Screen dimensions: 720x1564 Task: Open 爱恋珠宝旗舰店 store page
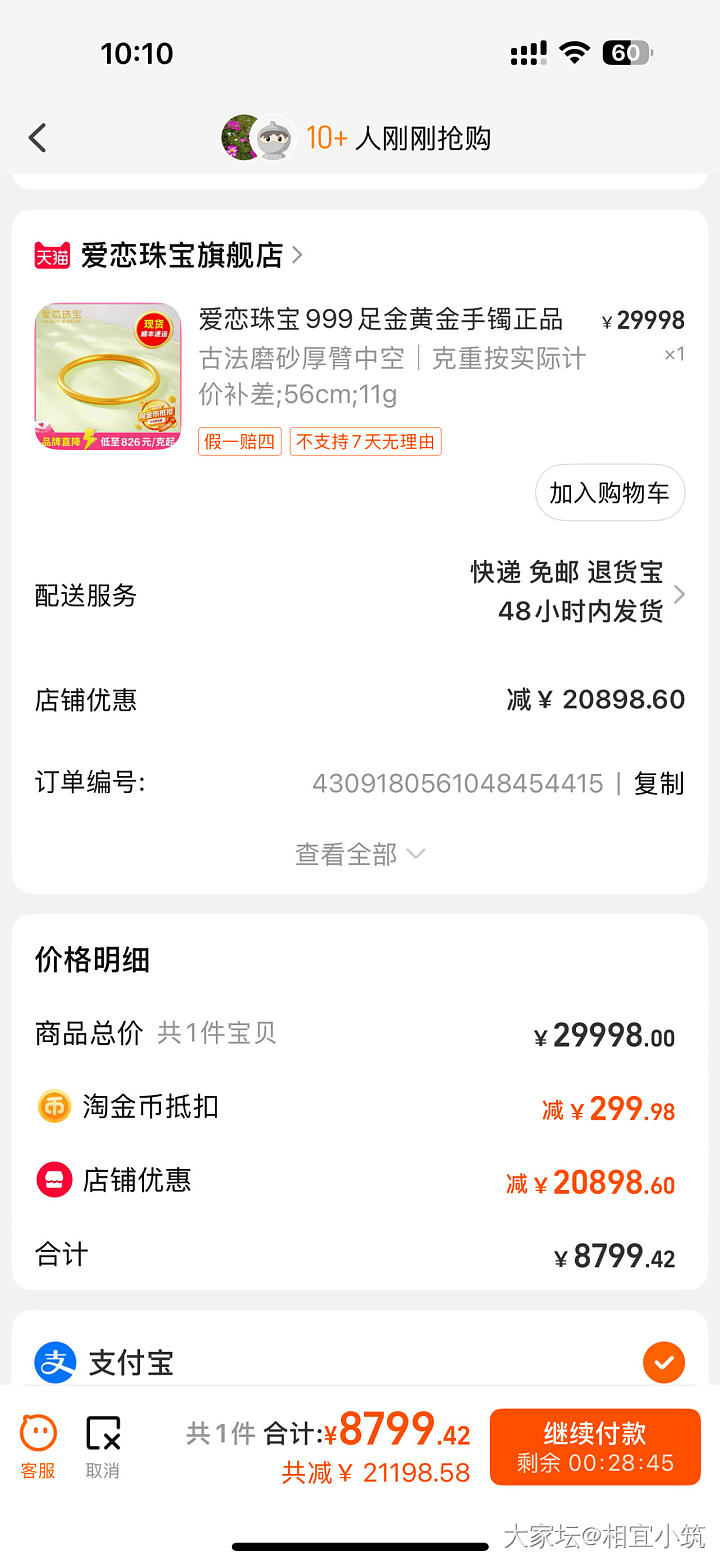click(182, 256)
